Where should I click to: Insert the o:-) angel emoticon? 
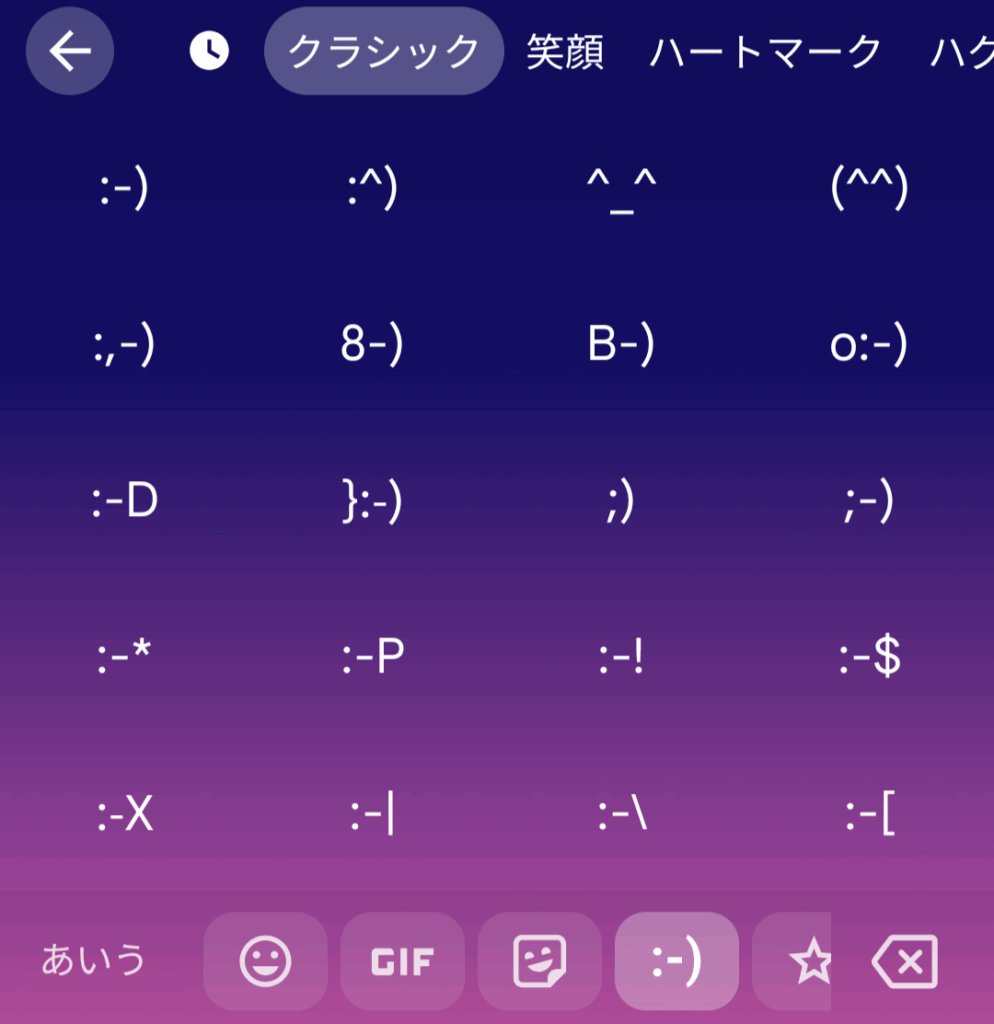(869, 346)
